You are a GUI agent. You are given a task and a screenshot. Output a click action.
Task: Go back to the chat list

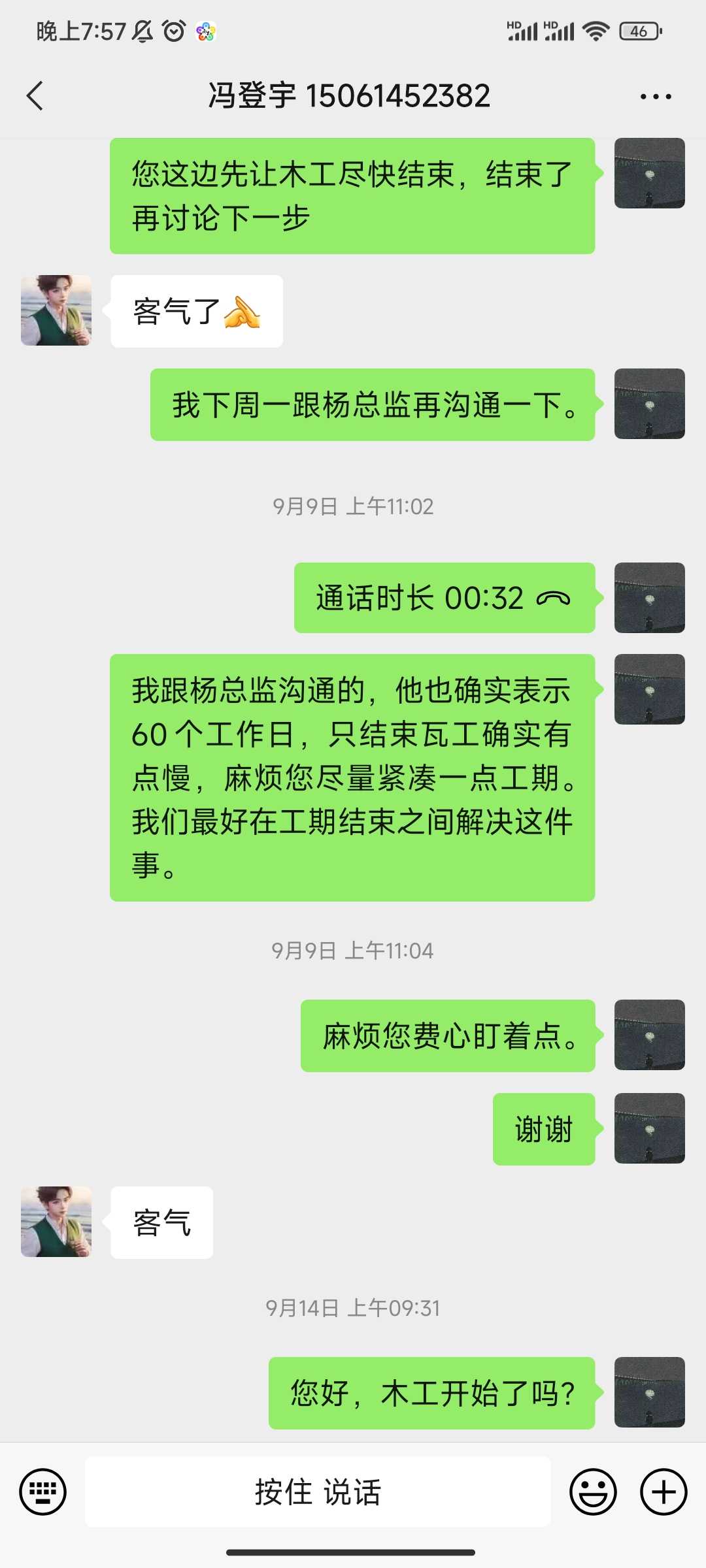tap(35, 96)
